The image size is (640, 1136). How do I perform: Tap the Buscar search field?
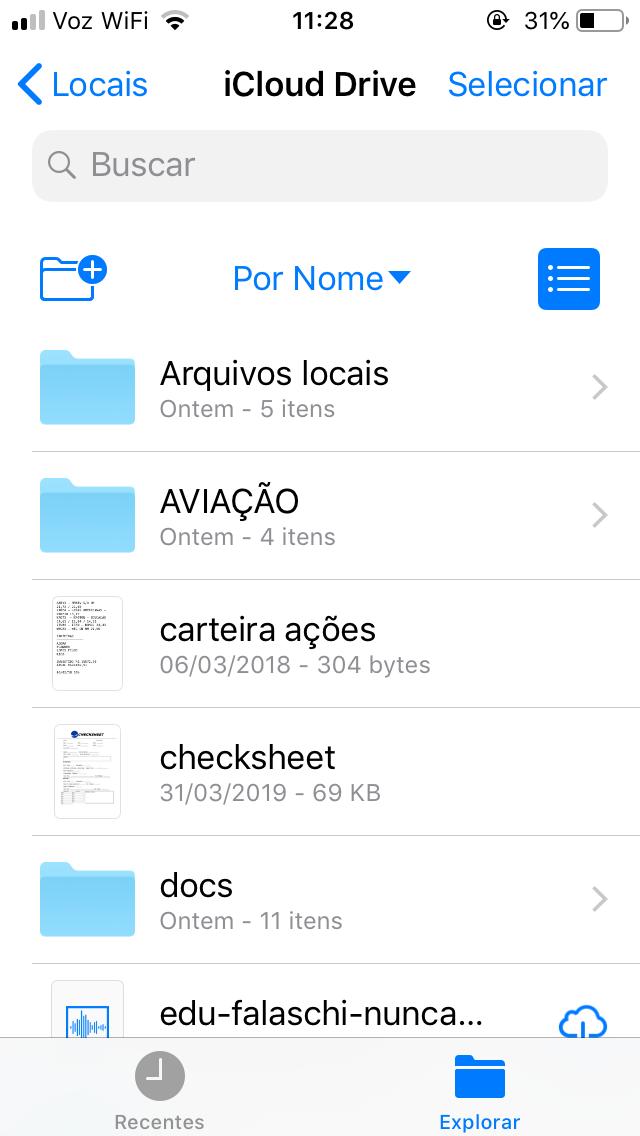pos(320,165)
